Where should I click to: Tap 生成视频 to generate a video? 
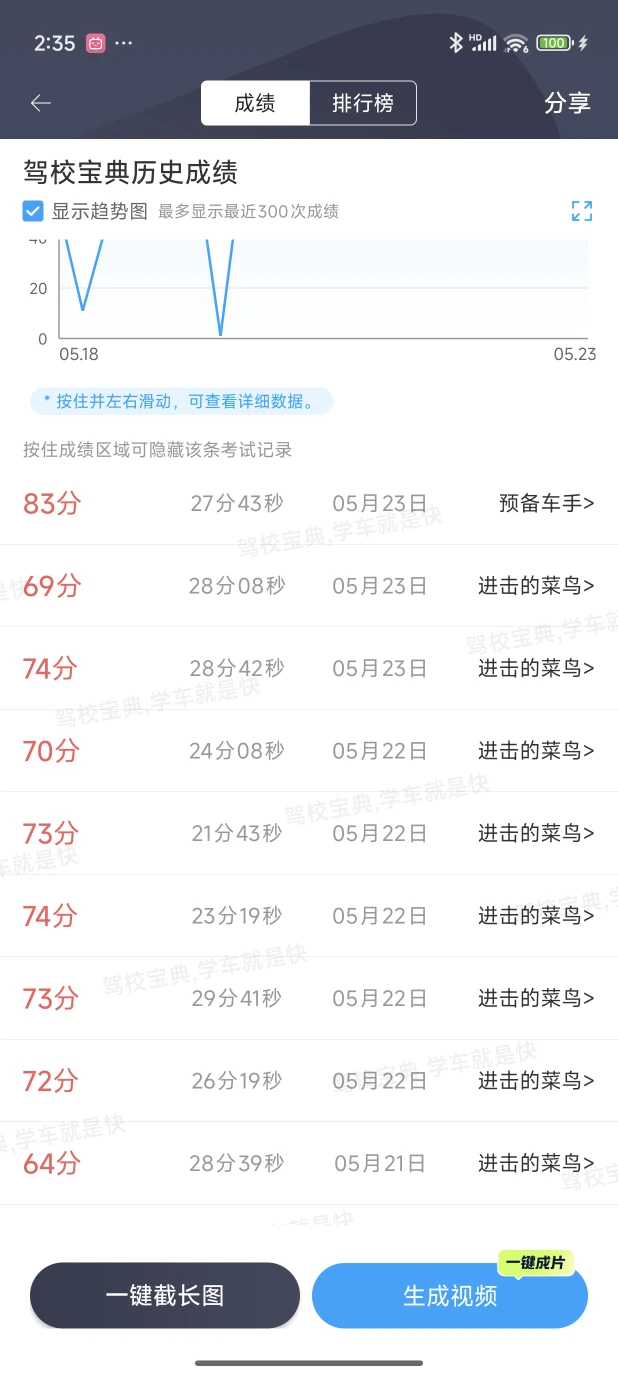[x=450, y=1296]
